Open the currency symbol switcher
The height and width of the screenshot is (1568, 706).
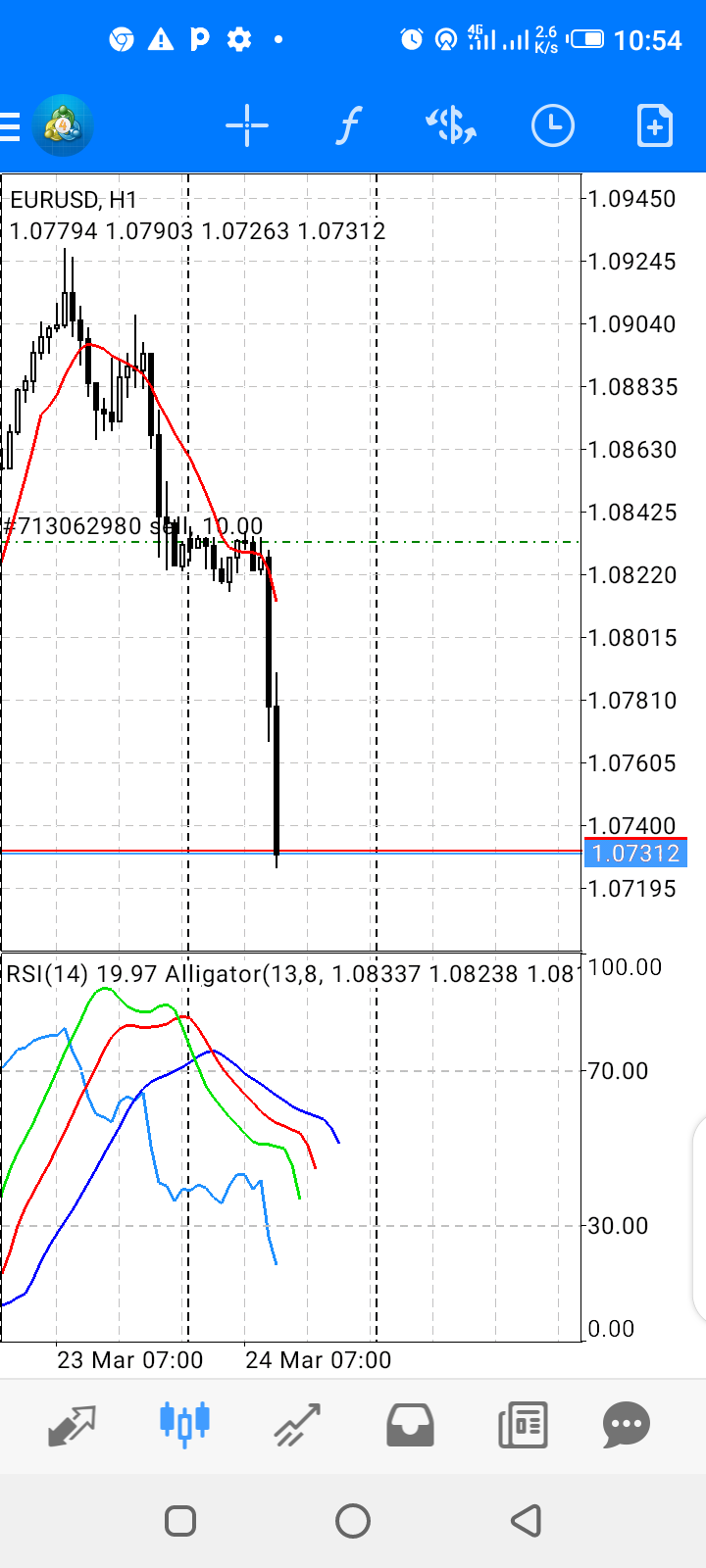[451, 126]
